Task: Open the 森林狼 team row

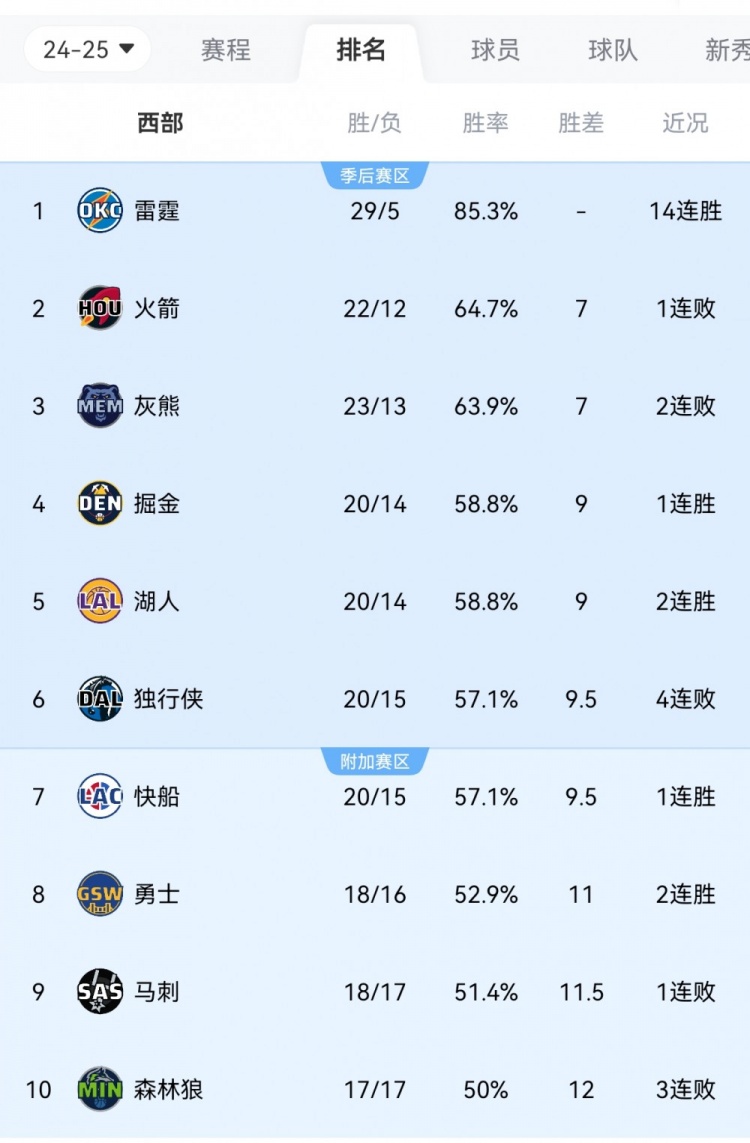Action: pos(168,1089)
